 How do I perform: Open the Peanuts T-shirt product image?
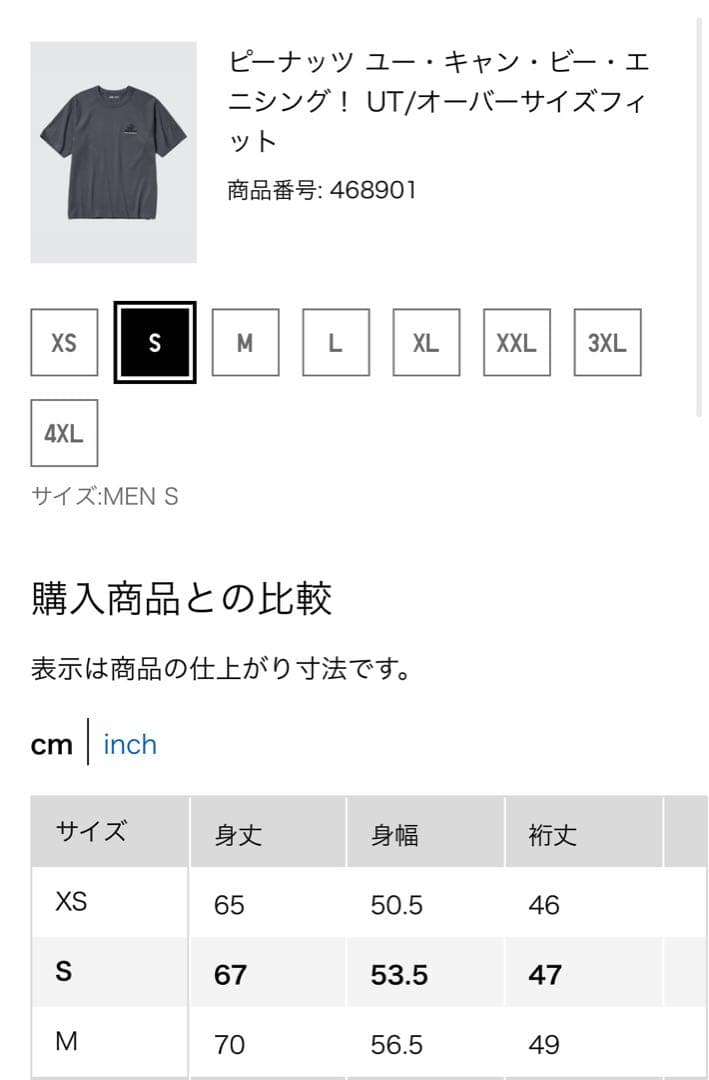tap(113, 152)
